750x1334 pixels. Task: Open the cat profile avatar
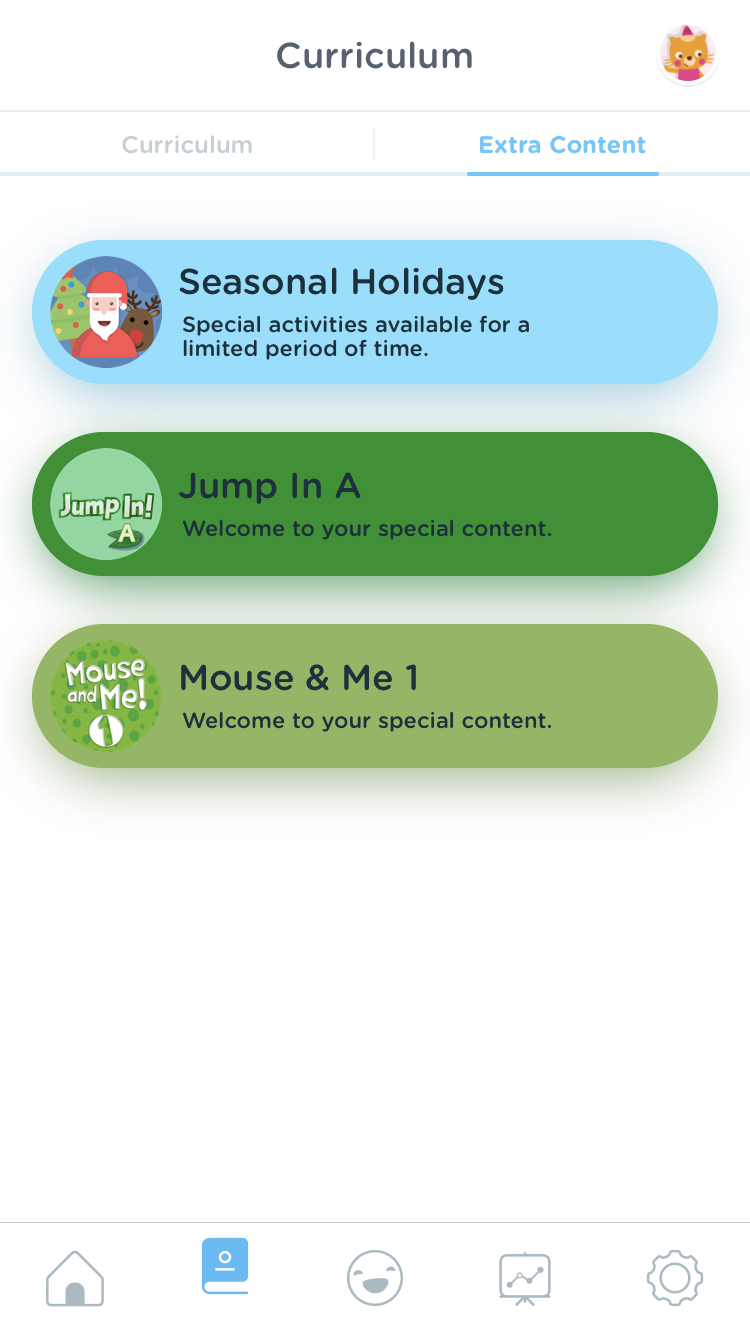click(688, 55)
